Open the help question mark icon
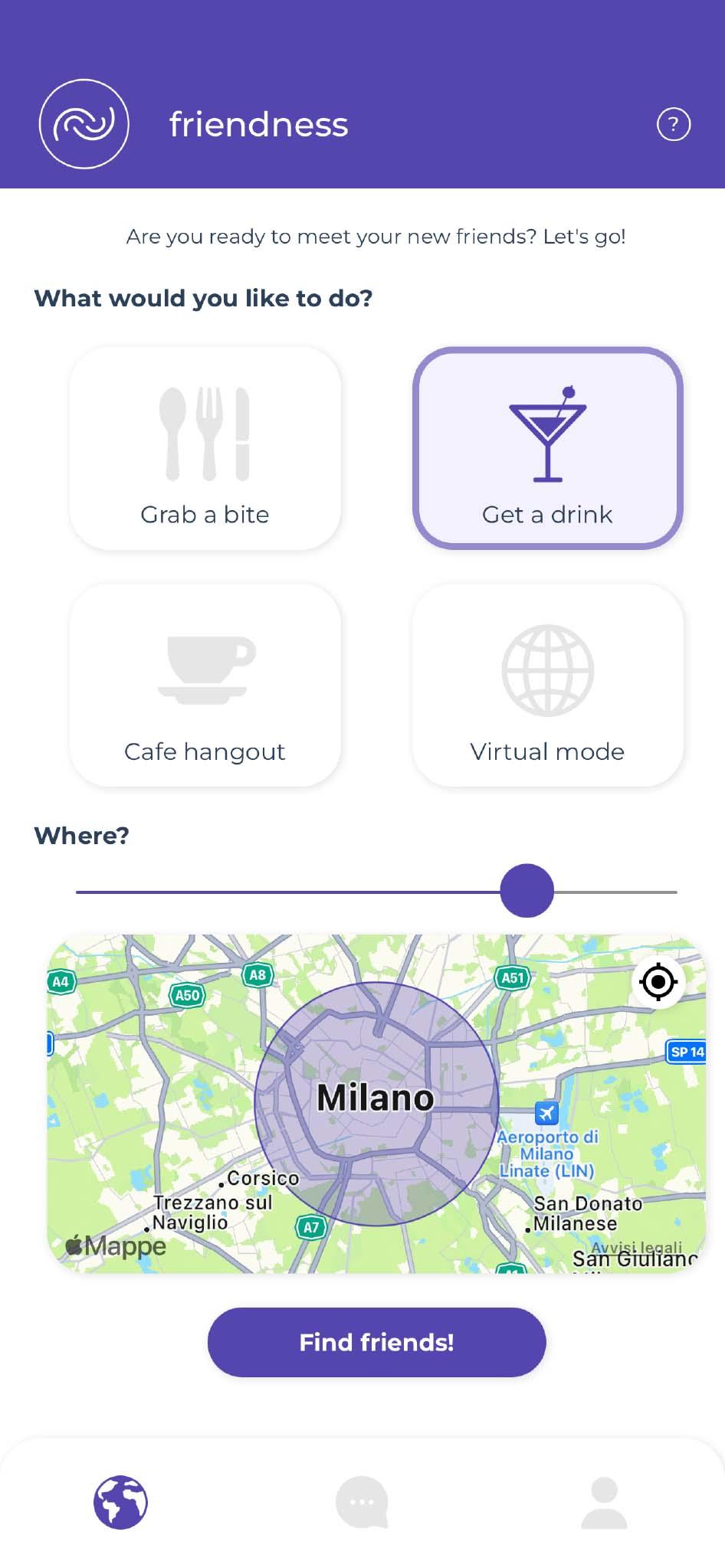 673,124
